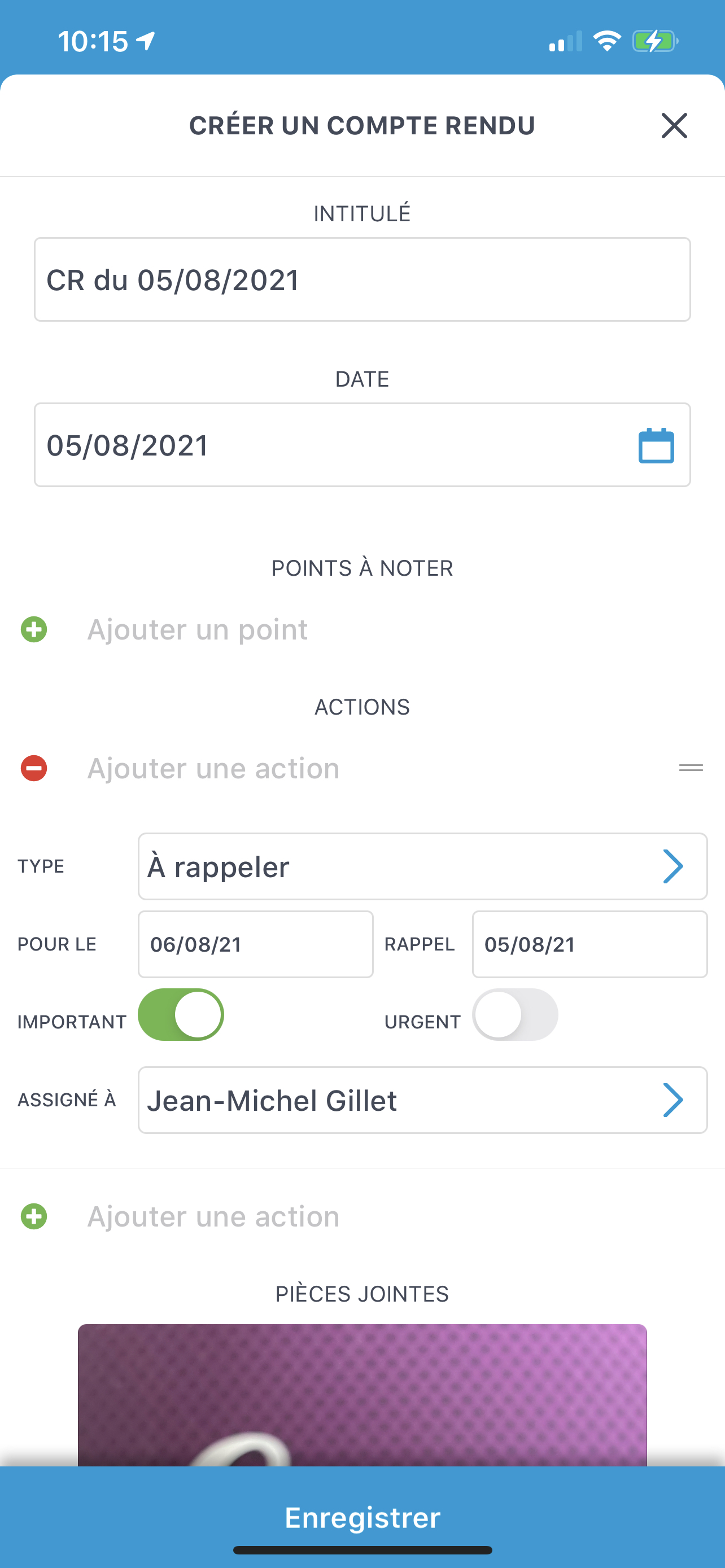Change the Rappel date 05/08/21
Screen dimensions: 725x1568
point(589,944)
